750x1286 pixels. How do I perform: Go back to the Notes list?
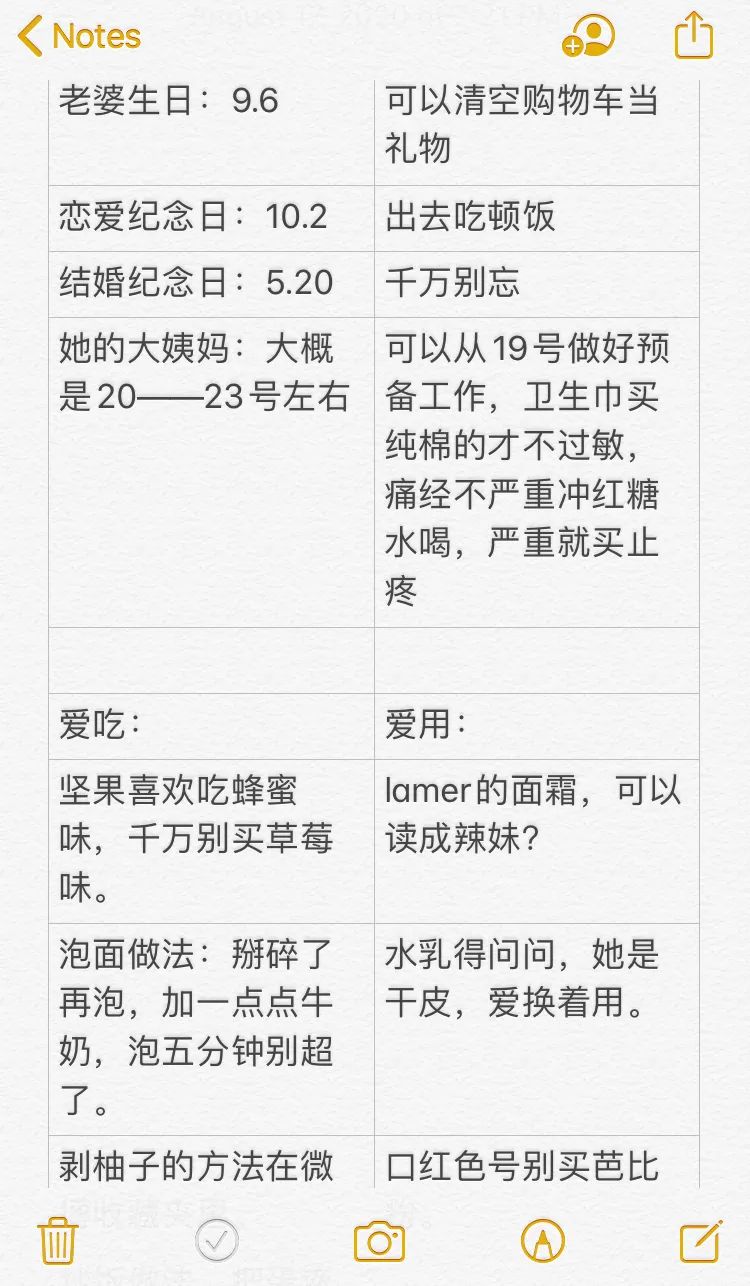pos(80,37)
